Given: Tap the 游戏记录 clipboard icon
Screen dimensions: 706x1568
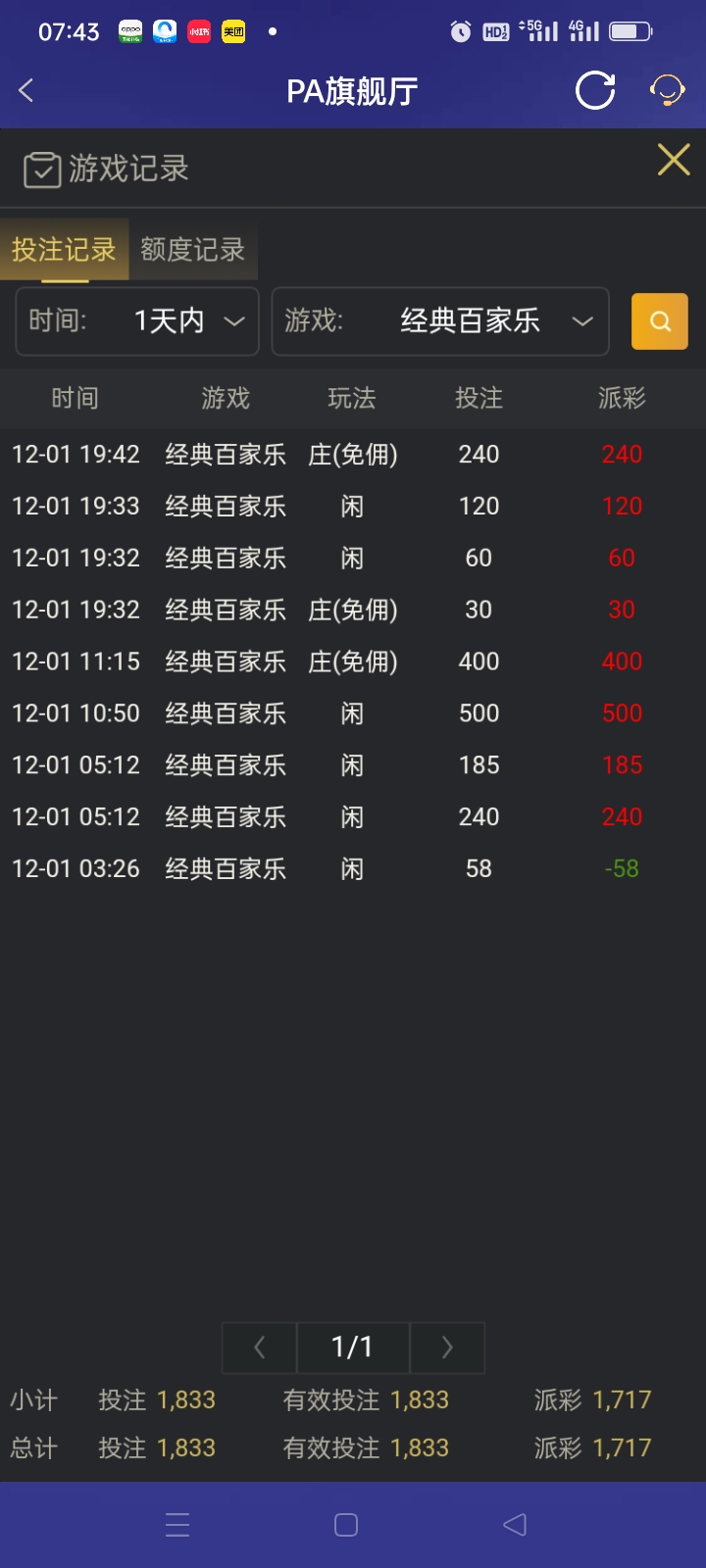Looking at the screenshot, I should tap(41, 169).
